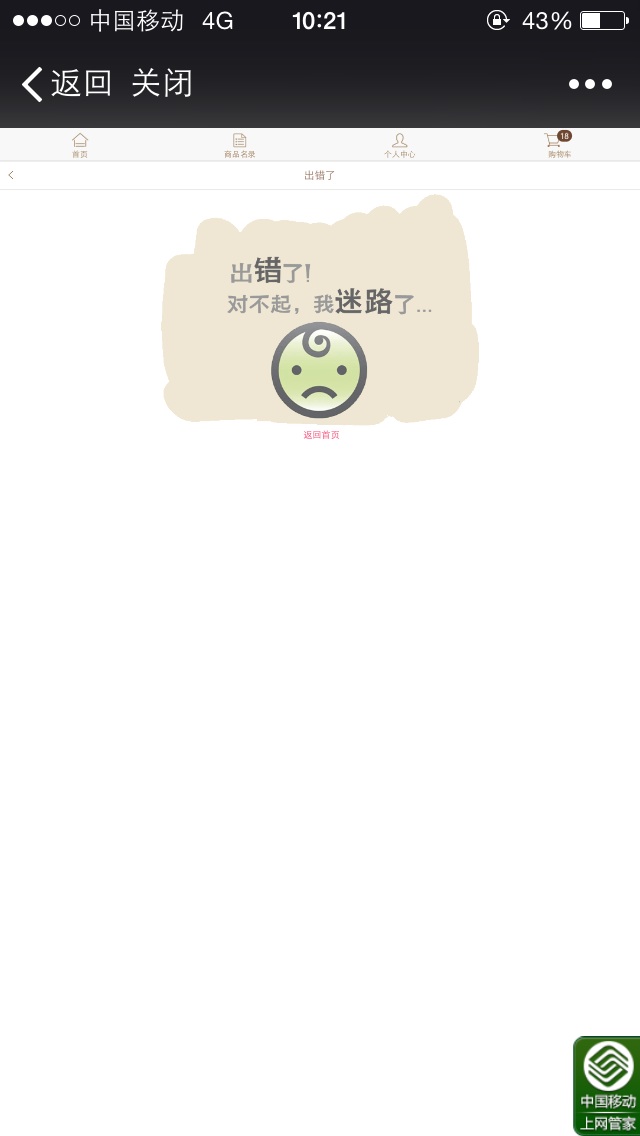Follow the 返回首页 link
The height and width of the screenshot is (1136, 640).
(322, 435)
